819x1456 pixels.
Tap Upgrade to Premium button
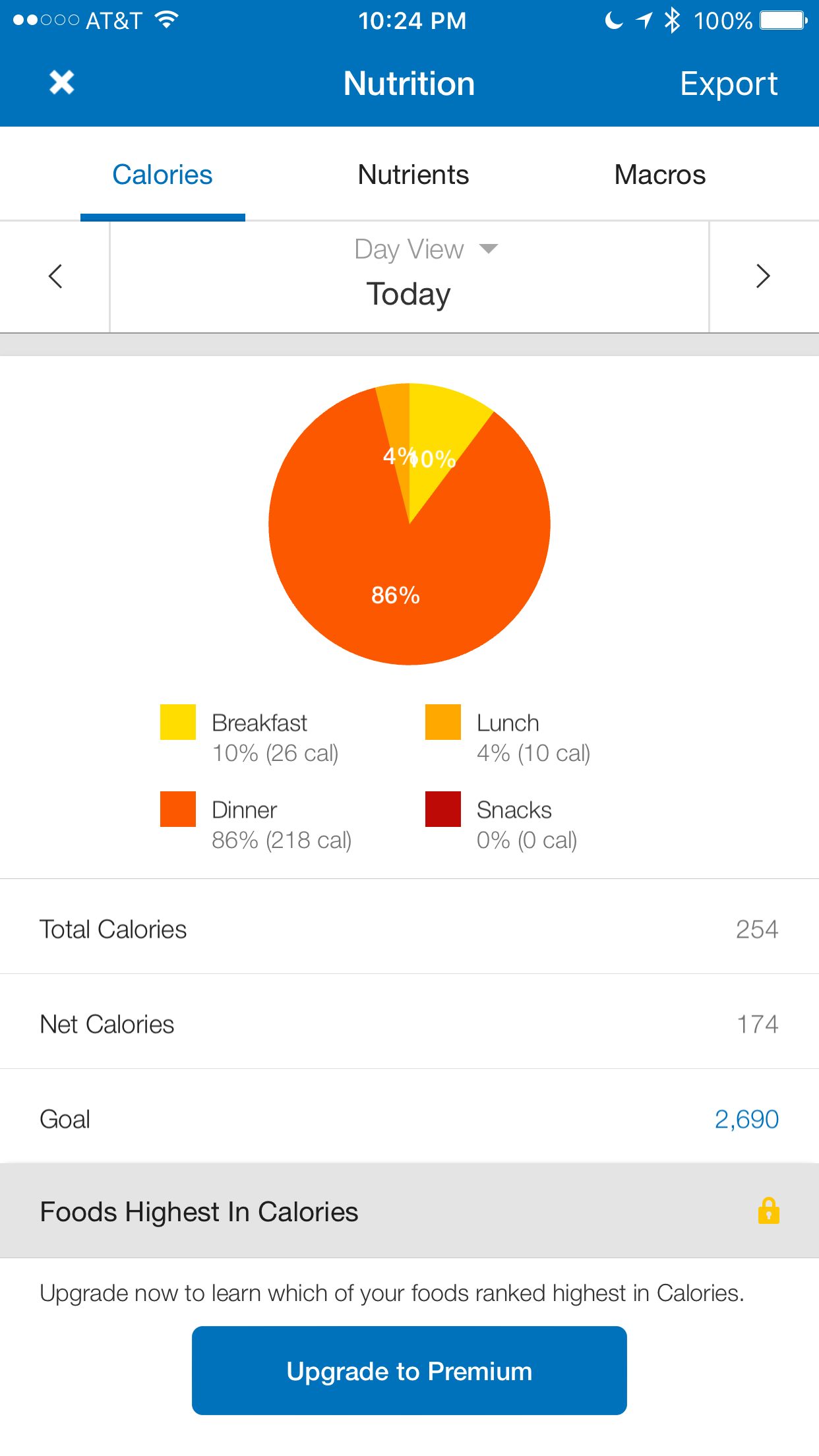coord(409,1370)
